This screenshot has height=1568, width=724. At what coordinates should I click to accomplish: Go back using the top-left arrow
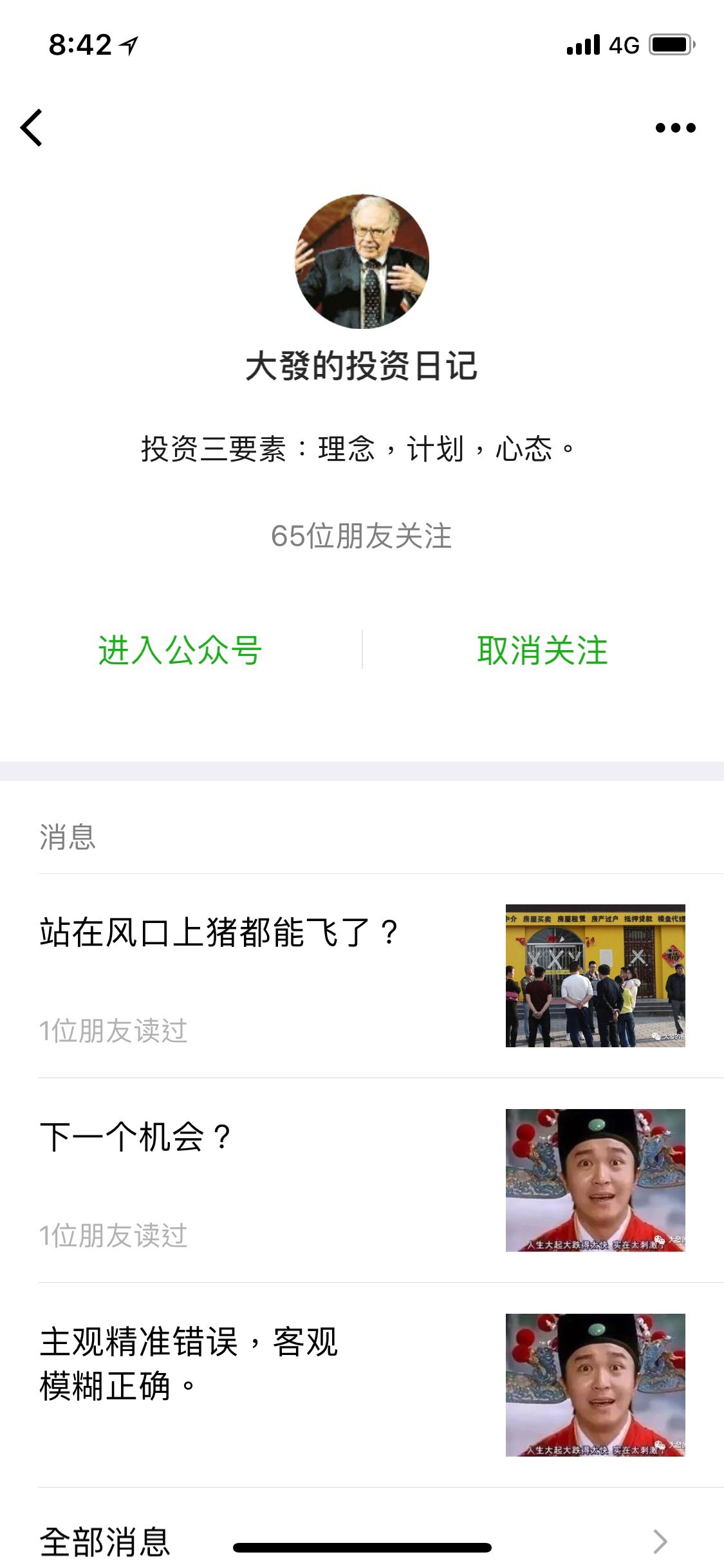[32, 127]
